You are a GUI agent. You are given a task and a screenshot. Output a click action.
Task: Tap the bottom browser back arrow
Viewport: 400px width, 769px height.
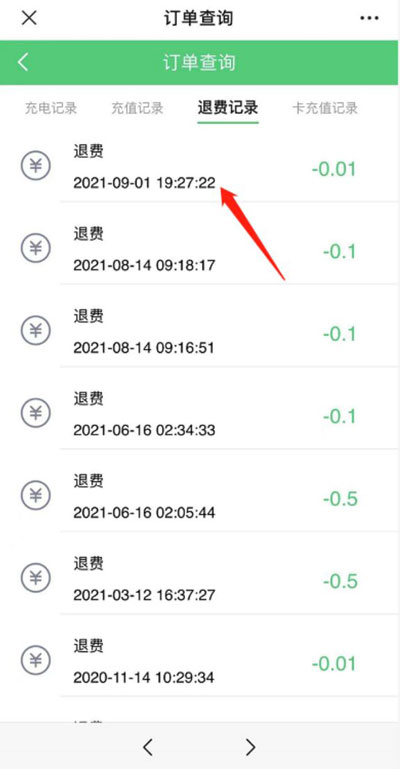(148, 746)
